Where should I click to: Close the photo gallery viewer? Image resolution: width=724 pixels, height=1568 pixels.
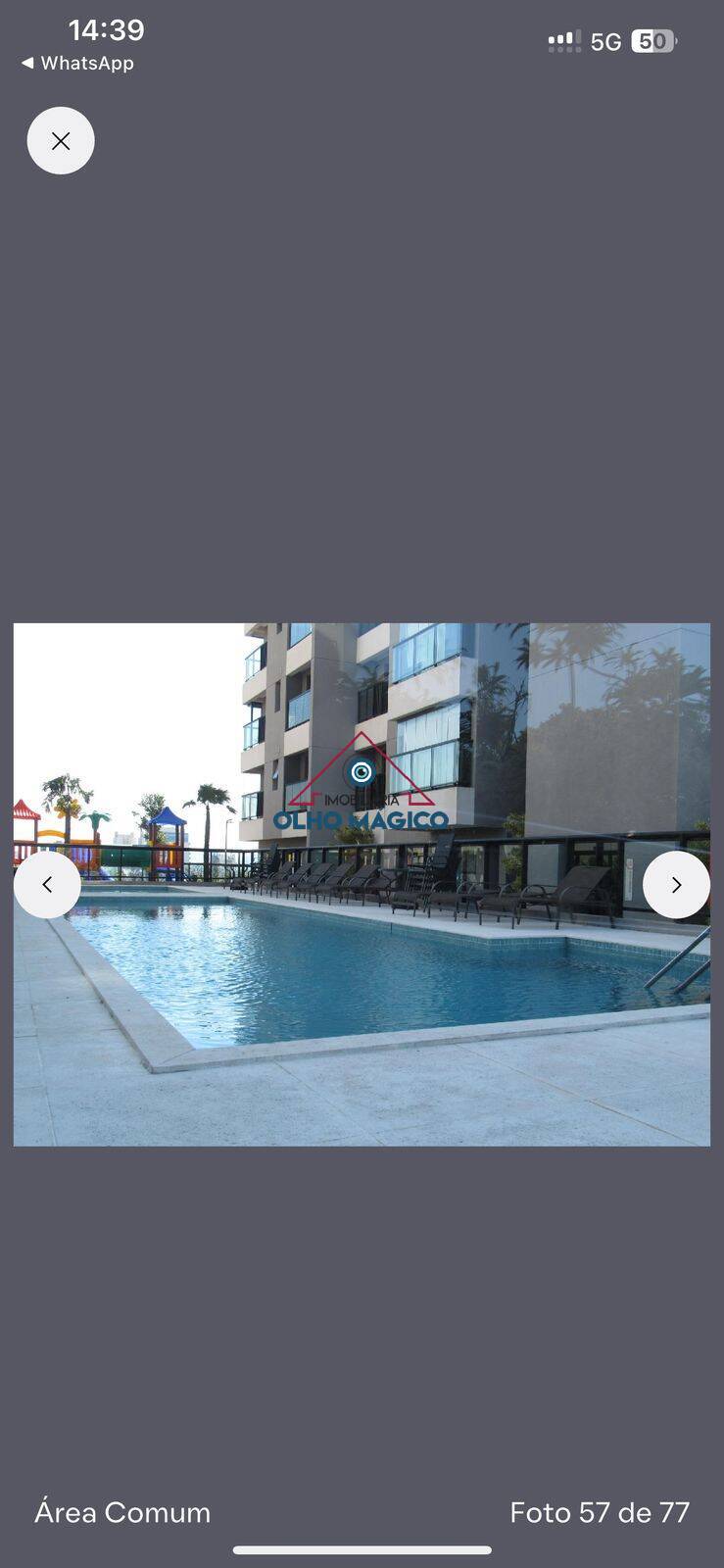click(x=61, y=141)
